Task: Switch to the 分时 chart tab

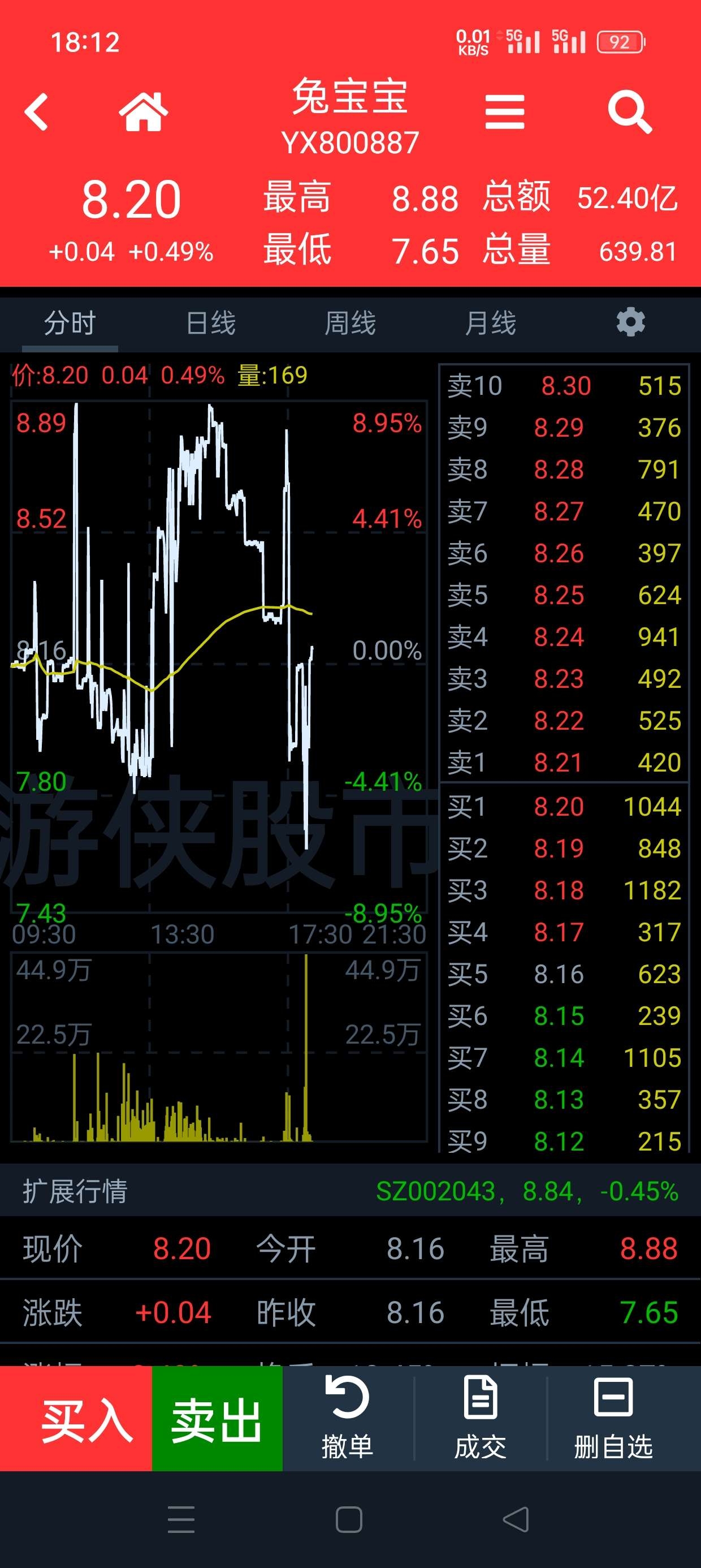Action: point(70,322)
